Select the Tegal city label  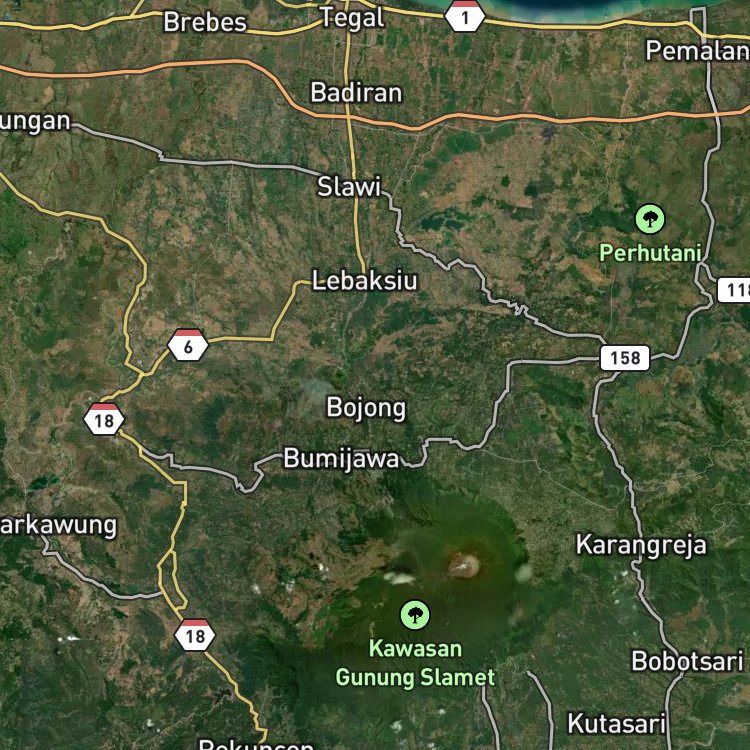click(x=352, y=19)
